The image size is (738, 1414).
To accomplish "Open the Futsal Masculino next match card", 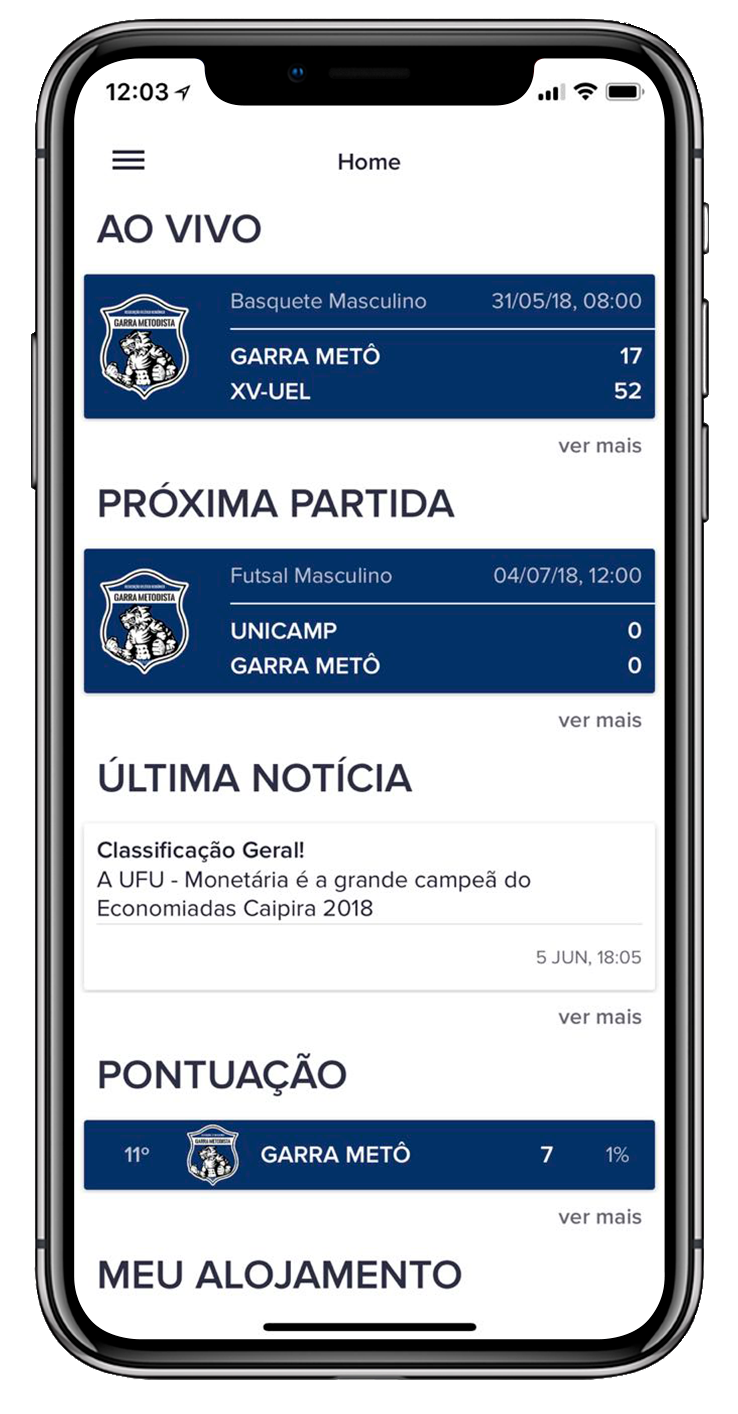I will (x=369, y=620).
